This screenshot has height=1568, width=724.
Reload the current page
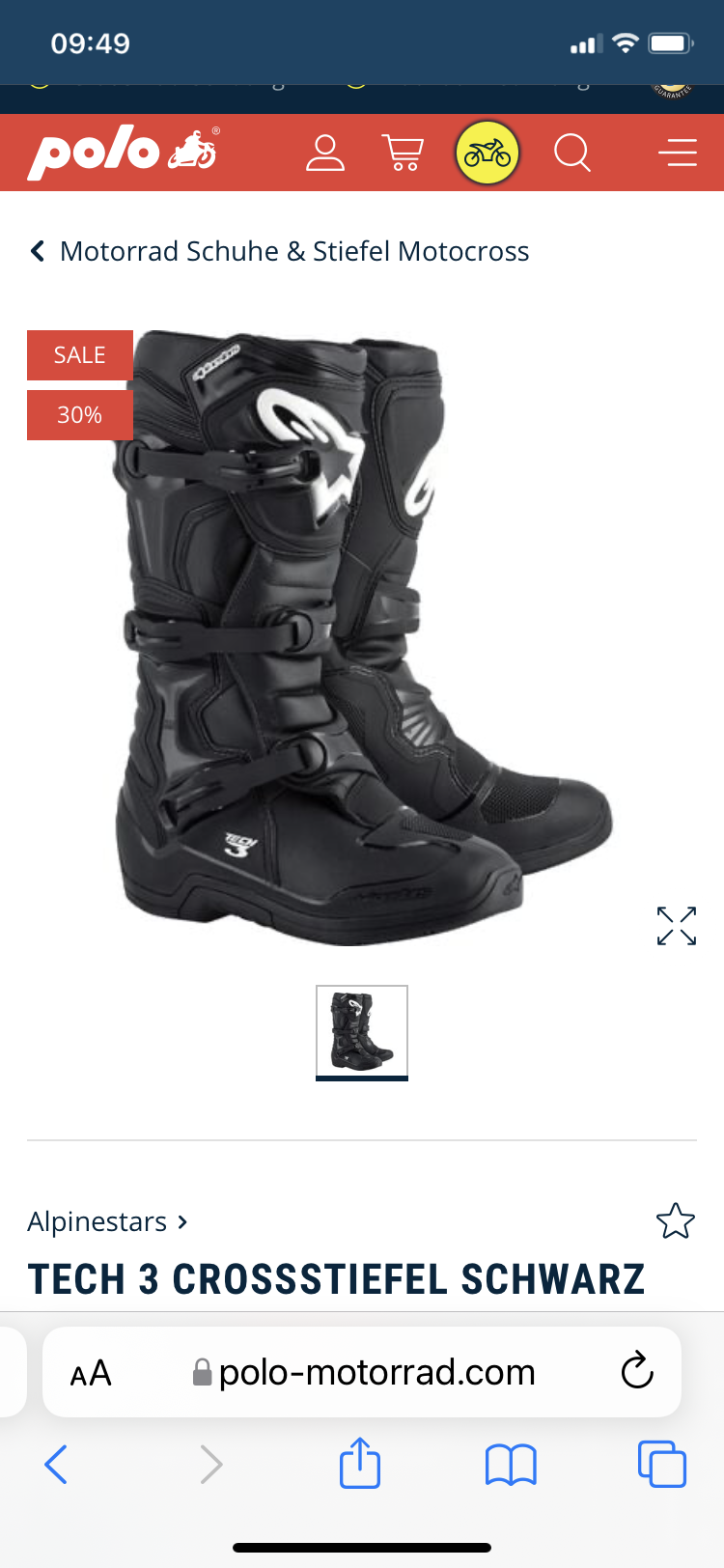637,1371
